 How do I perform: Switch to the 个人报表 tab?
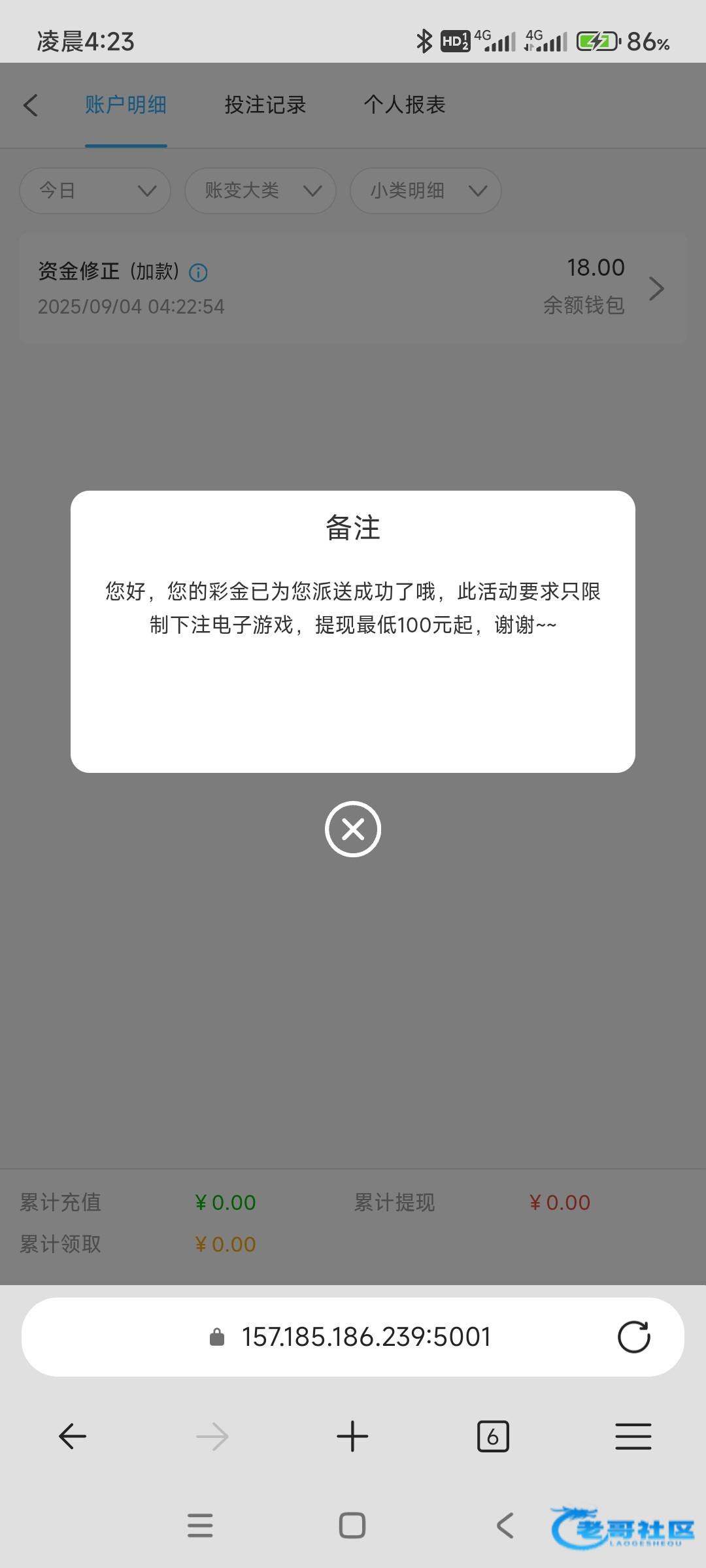(x=405, y=105)
